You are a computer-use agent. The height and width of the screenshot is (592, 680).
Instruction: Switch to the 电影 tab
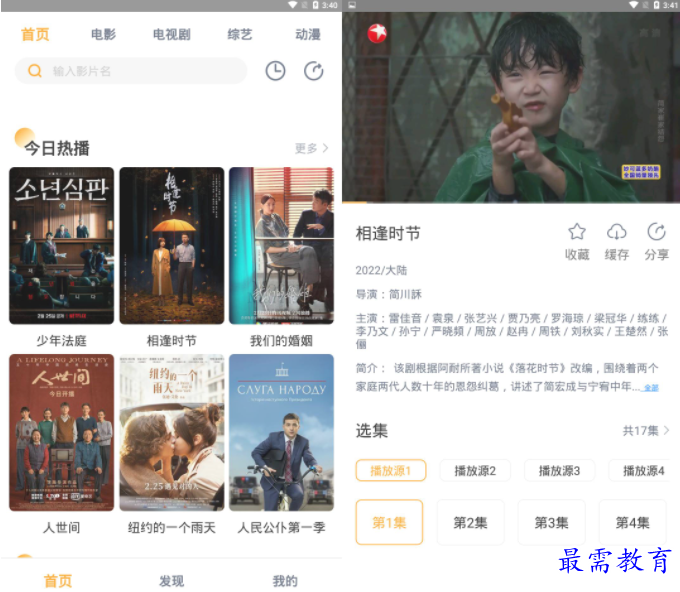pos(103,34)
